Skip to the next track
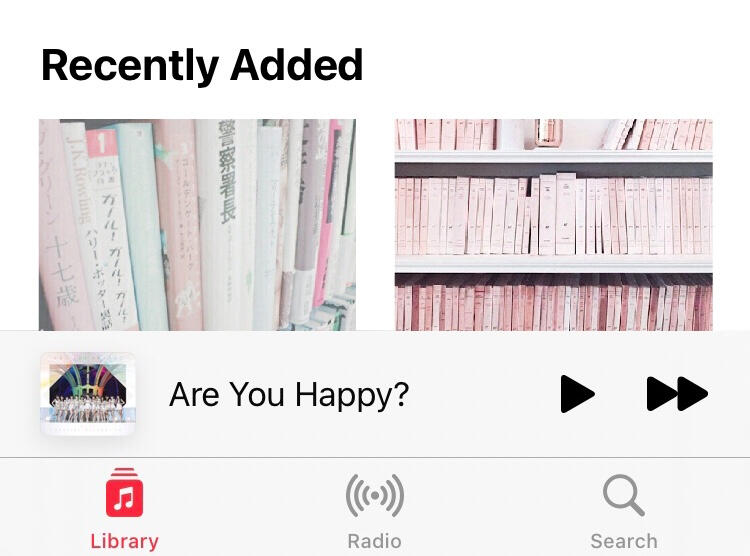This screenshot has width=750, height=556. [x=677, y=394]
